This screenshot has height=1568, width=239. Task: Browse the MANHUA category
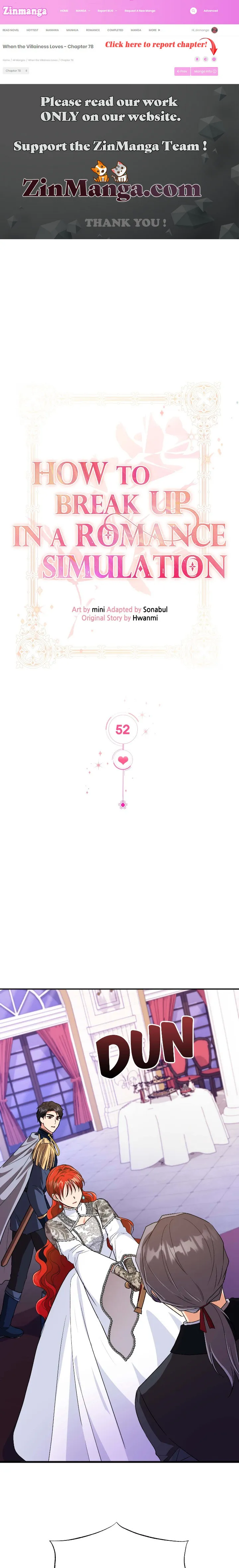[x=72, y=30]
